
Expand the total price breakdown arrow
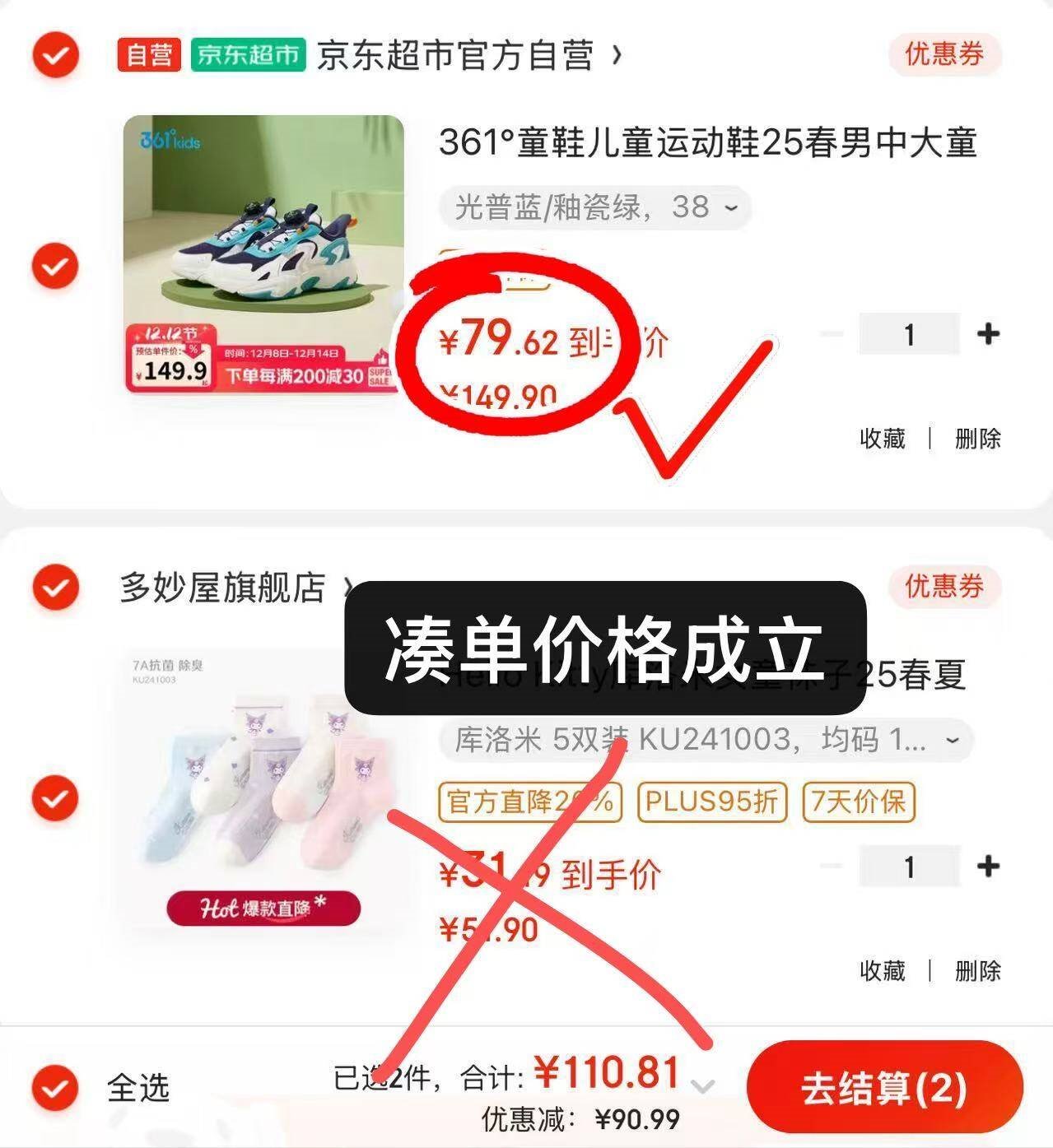[x=702, y=1086]
